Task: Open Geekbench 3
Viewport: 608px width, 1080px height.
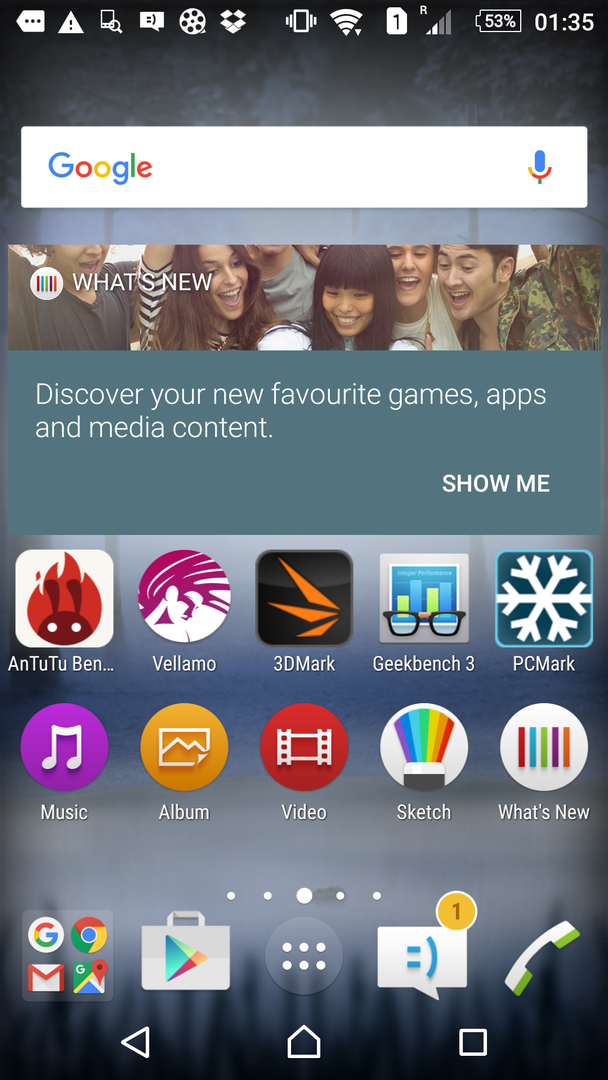Action: pyautogui.click(x=424, y=599)
